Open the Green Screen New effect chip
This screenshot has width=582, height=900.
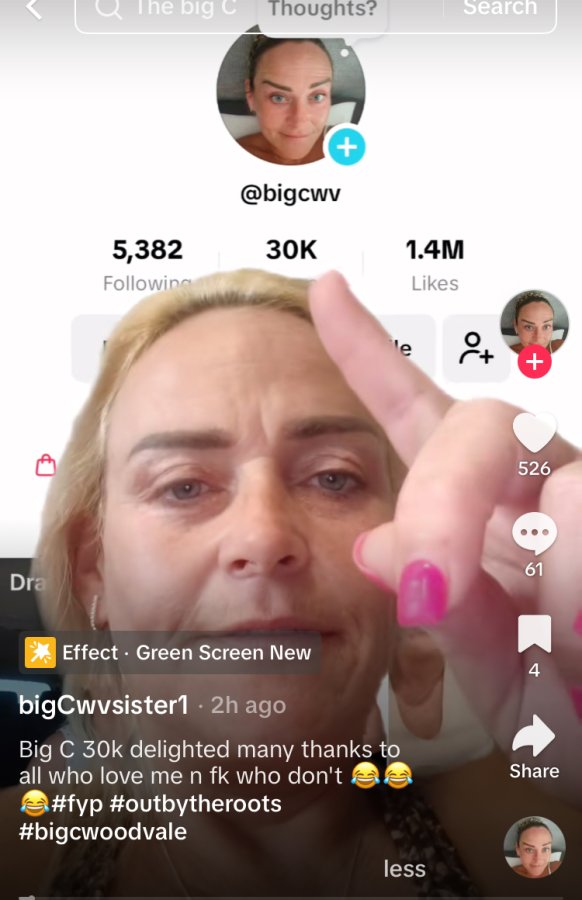tap(169, 653)
